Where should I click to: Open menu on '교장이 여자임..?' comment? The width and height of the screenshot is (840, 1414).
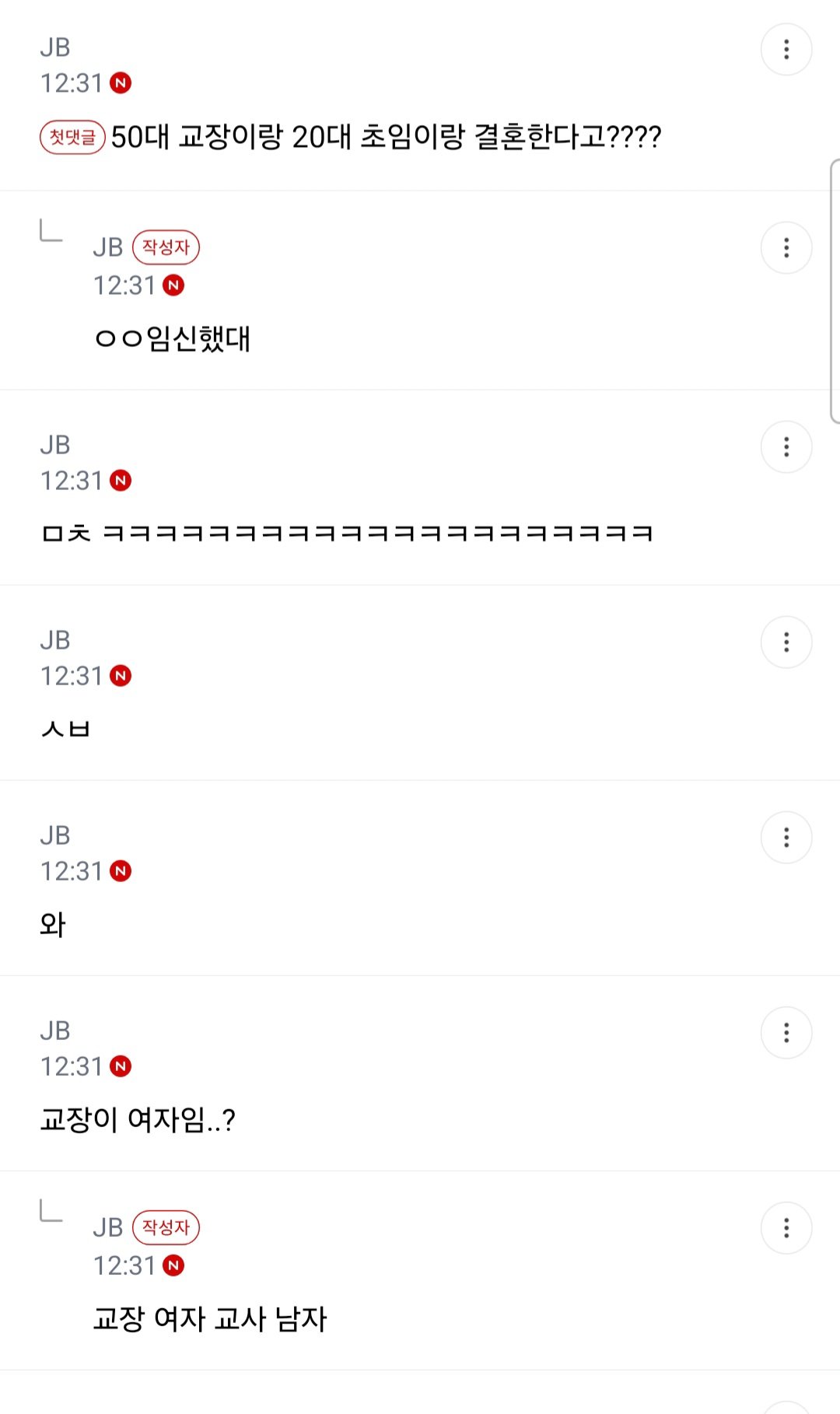click(x=786, y=1033)
